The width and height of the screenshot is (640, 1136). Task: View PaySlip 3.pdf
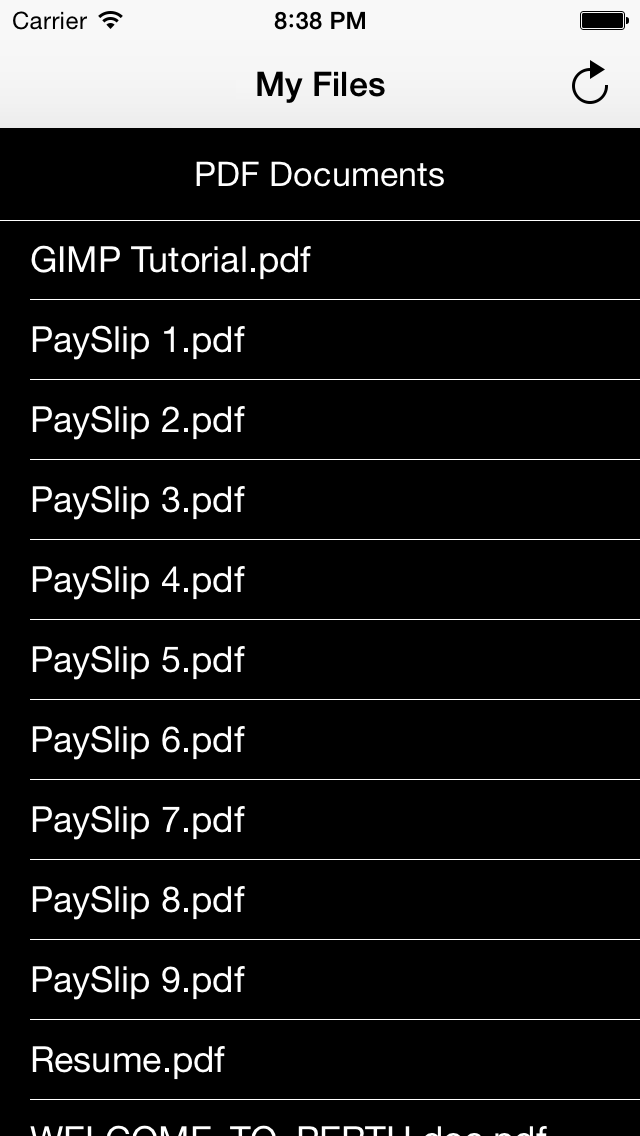[320, 500]
